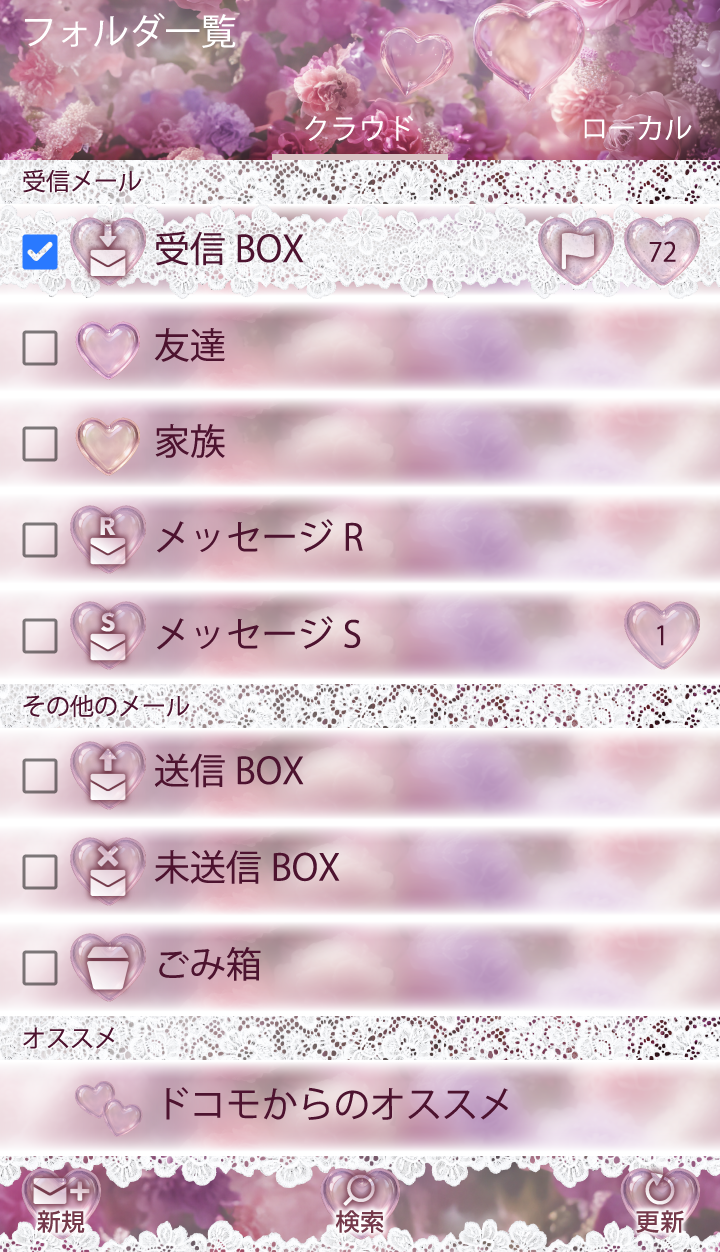Switch to the クラウド tab

358,128
